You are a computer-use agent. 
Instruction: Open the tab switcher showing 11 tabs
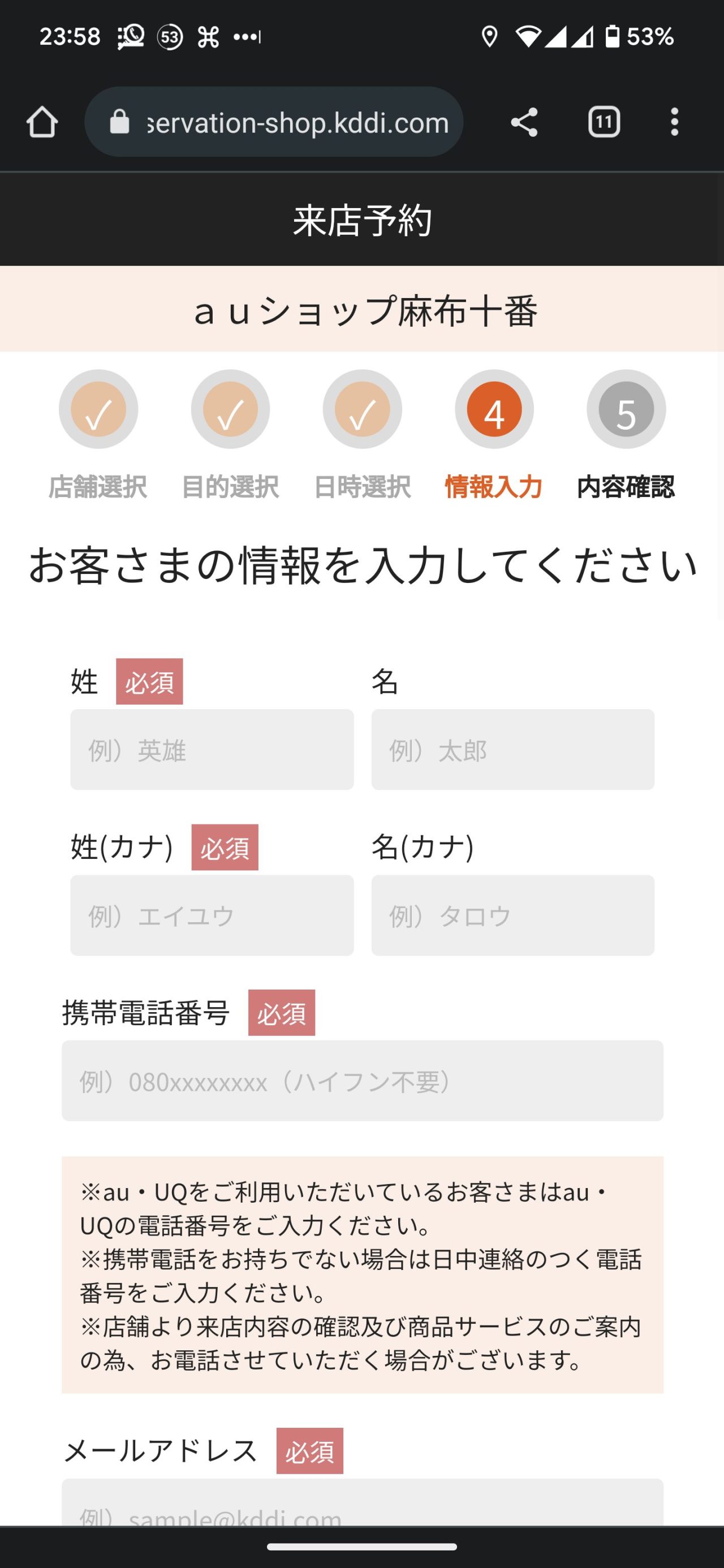604,122
